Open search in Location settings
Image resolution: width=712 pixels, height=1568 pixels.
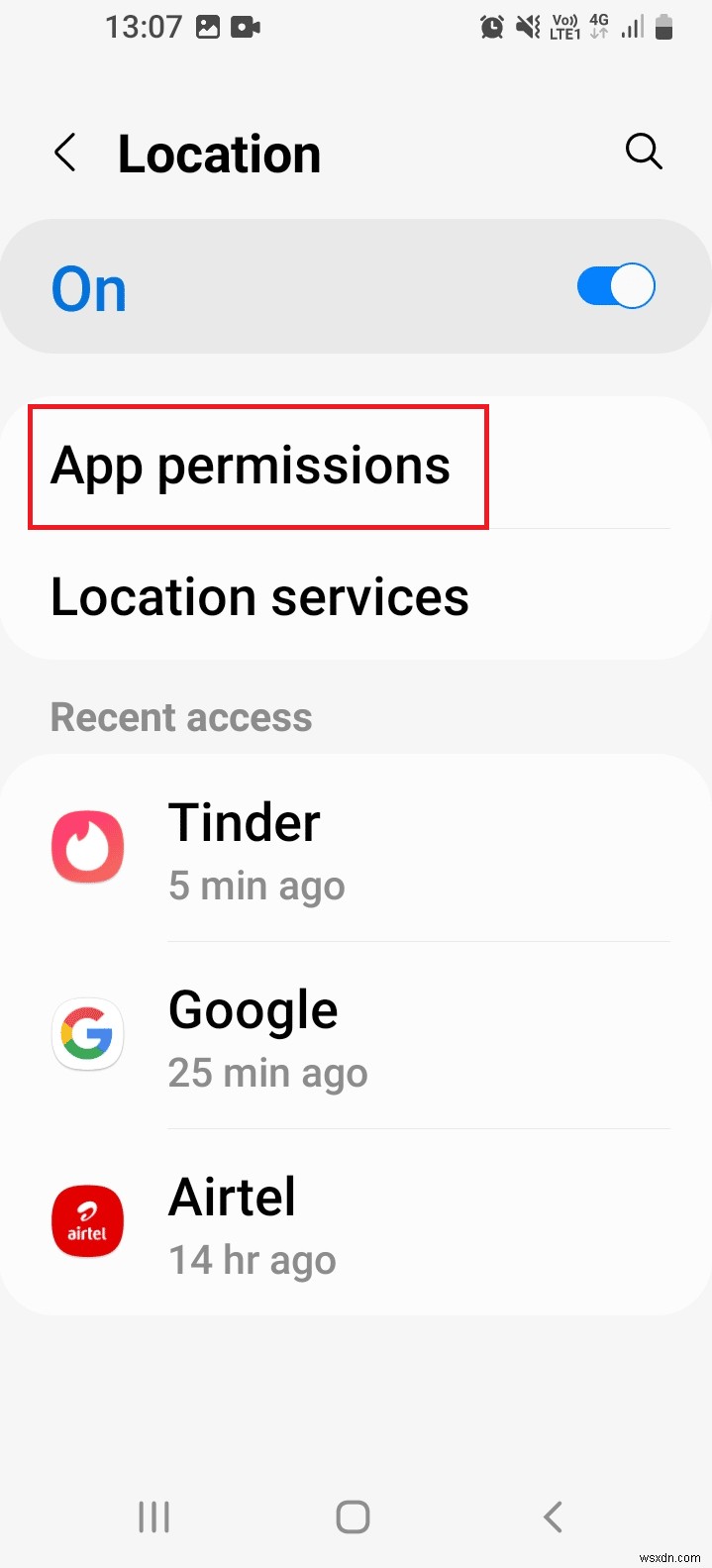tap(644, 153)
